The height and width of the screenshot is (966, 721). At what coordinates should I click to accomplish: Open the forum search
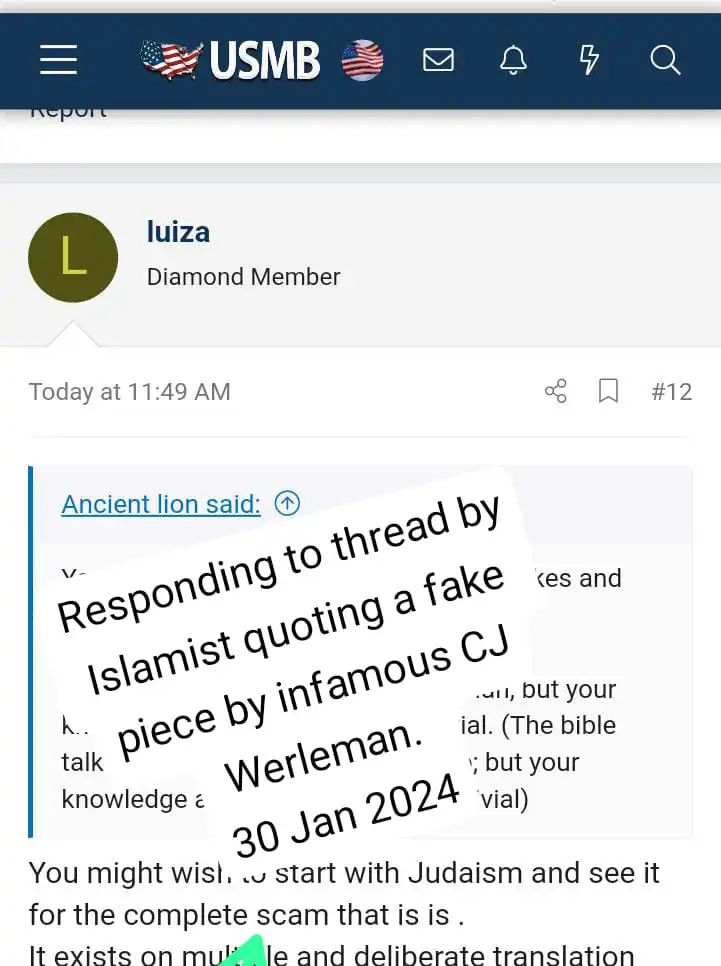tap(665, 60)
